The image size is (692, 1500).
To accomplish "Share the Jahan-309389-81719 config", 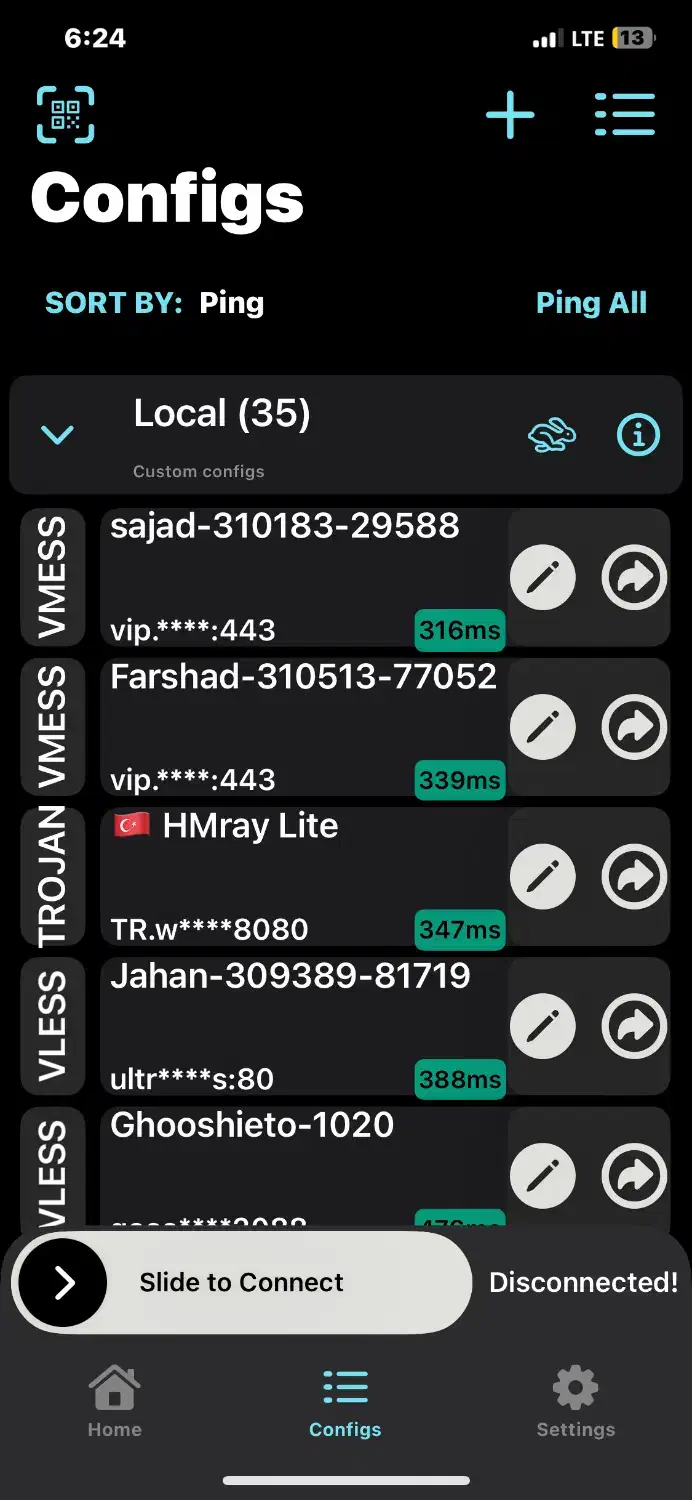I will [634, 1026].
